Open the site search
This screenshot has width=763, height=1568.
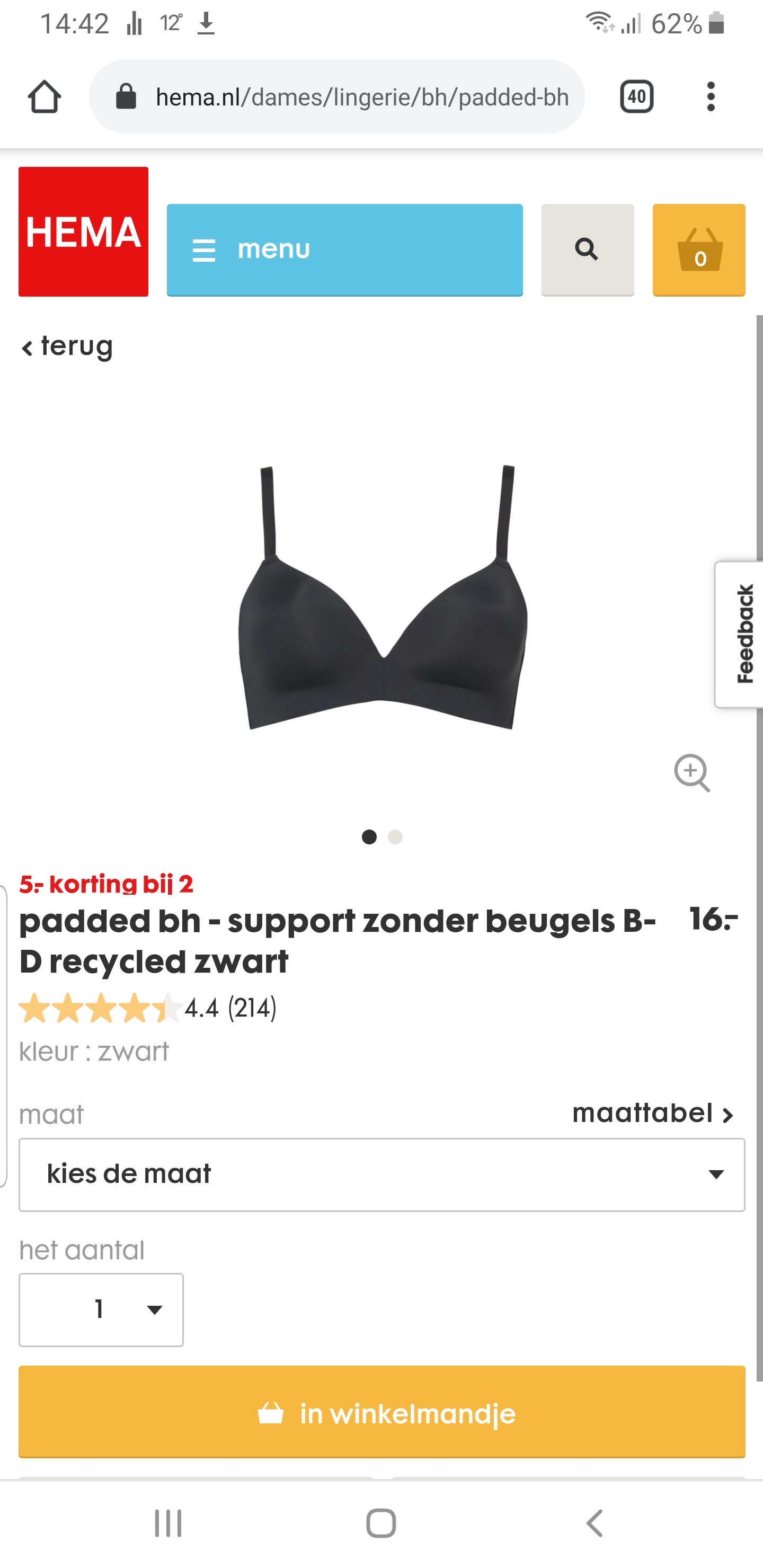[587, 250]
